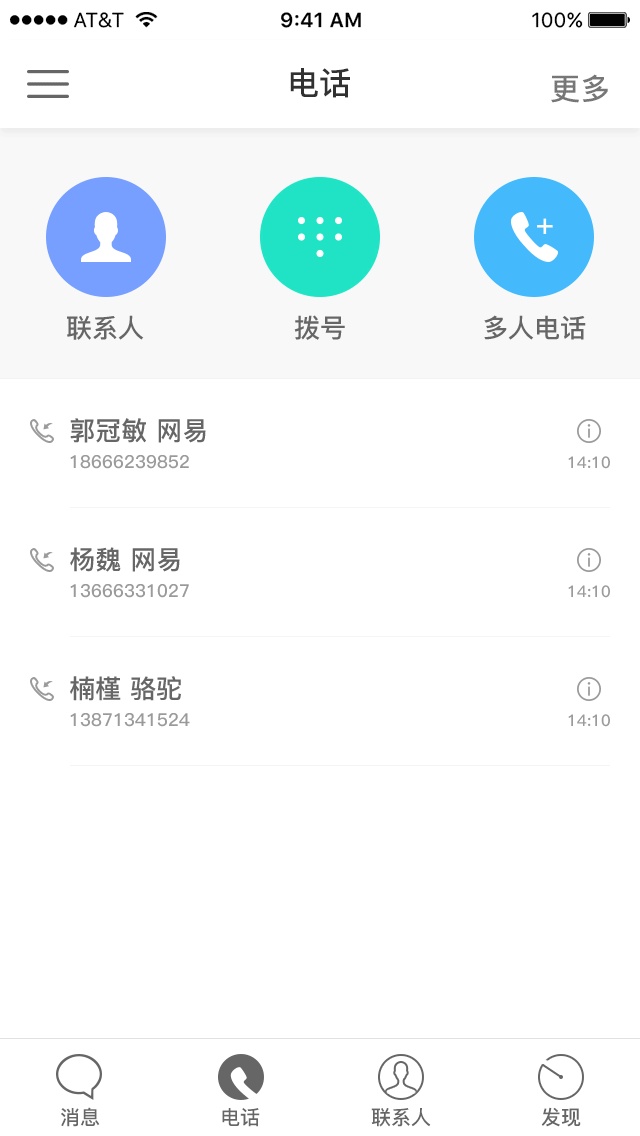
Task: View info for 郭冠敏 网易 call
Action: [589, 431]
